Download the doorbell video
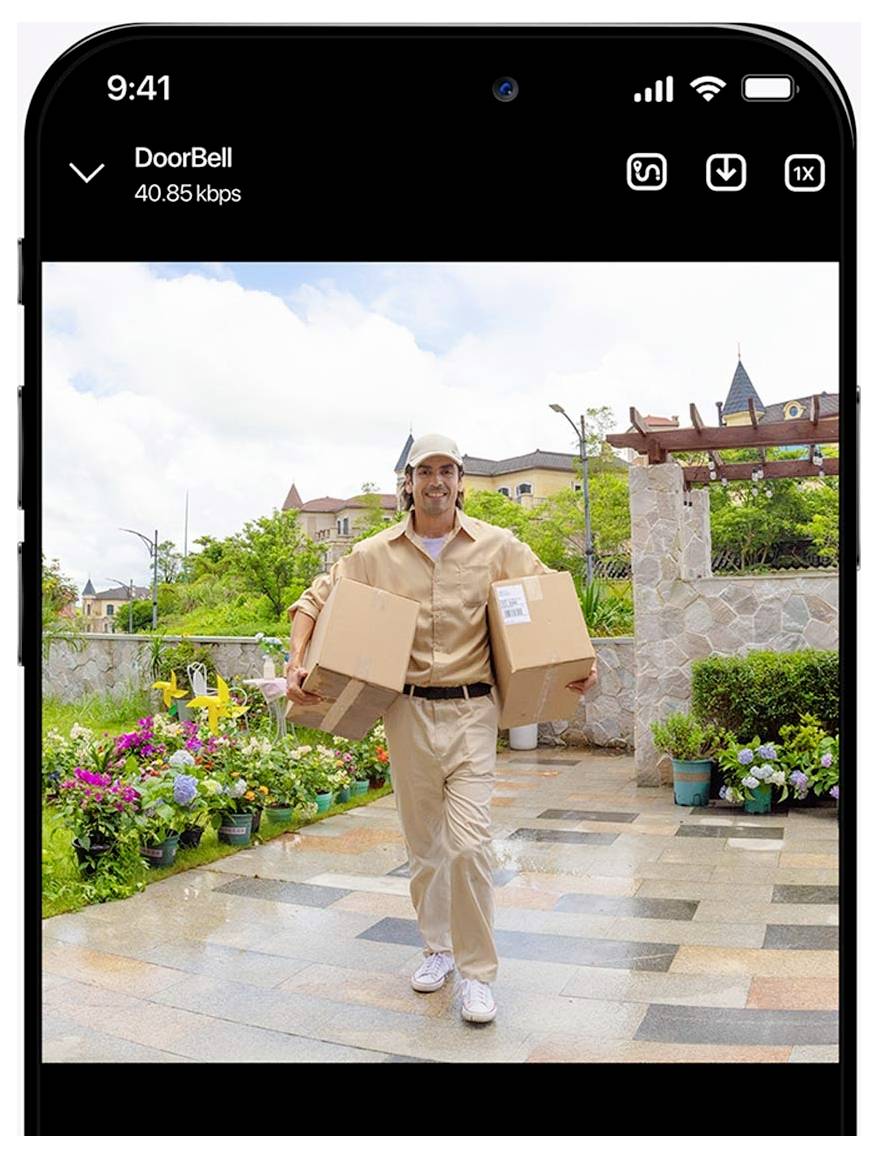Viewport: 878px width, 1158px height. pyautogui.click(x=726, y=173)
